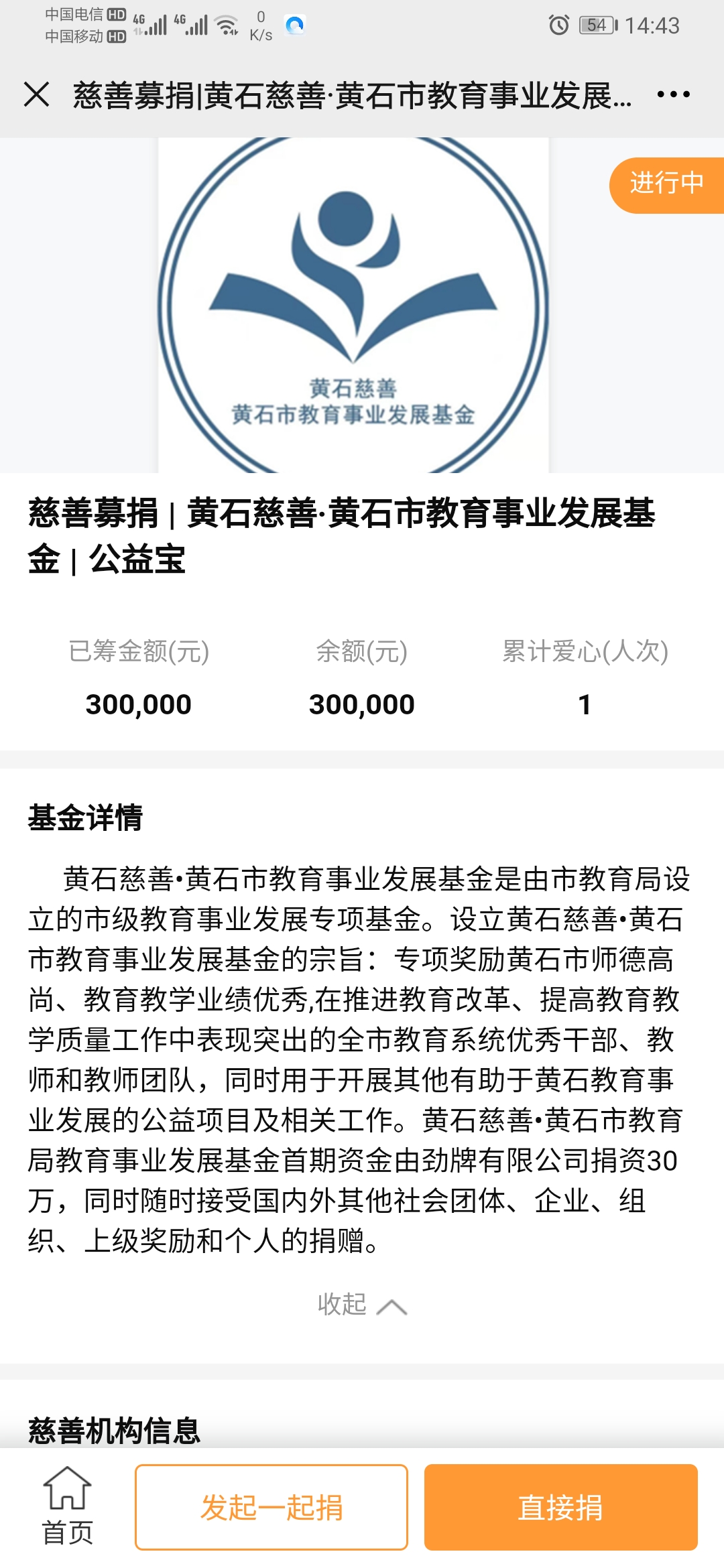Collapse the fund details with 收起
Image resolution: width=724 pixels, height=1568 pixels.
pos(361,1305)
